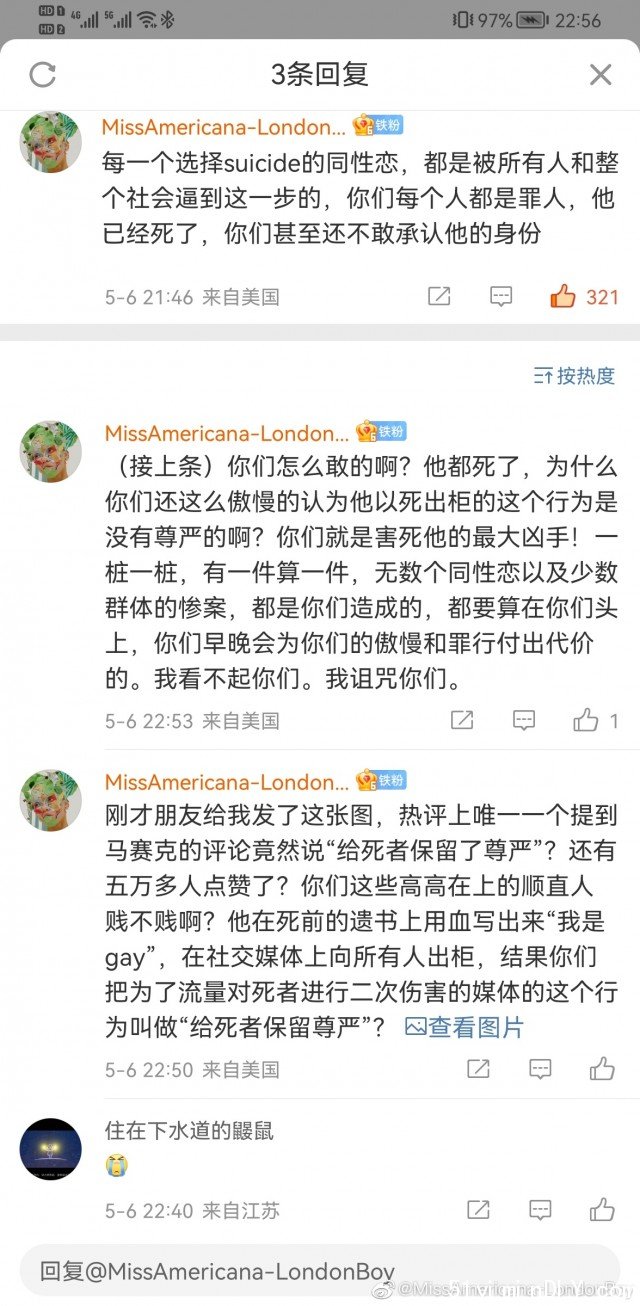This screenshot has height=1306, width=640.
Task: Open the 查看图片 image link
Action: 464,1027
